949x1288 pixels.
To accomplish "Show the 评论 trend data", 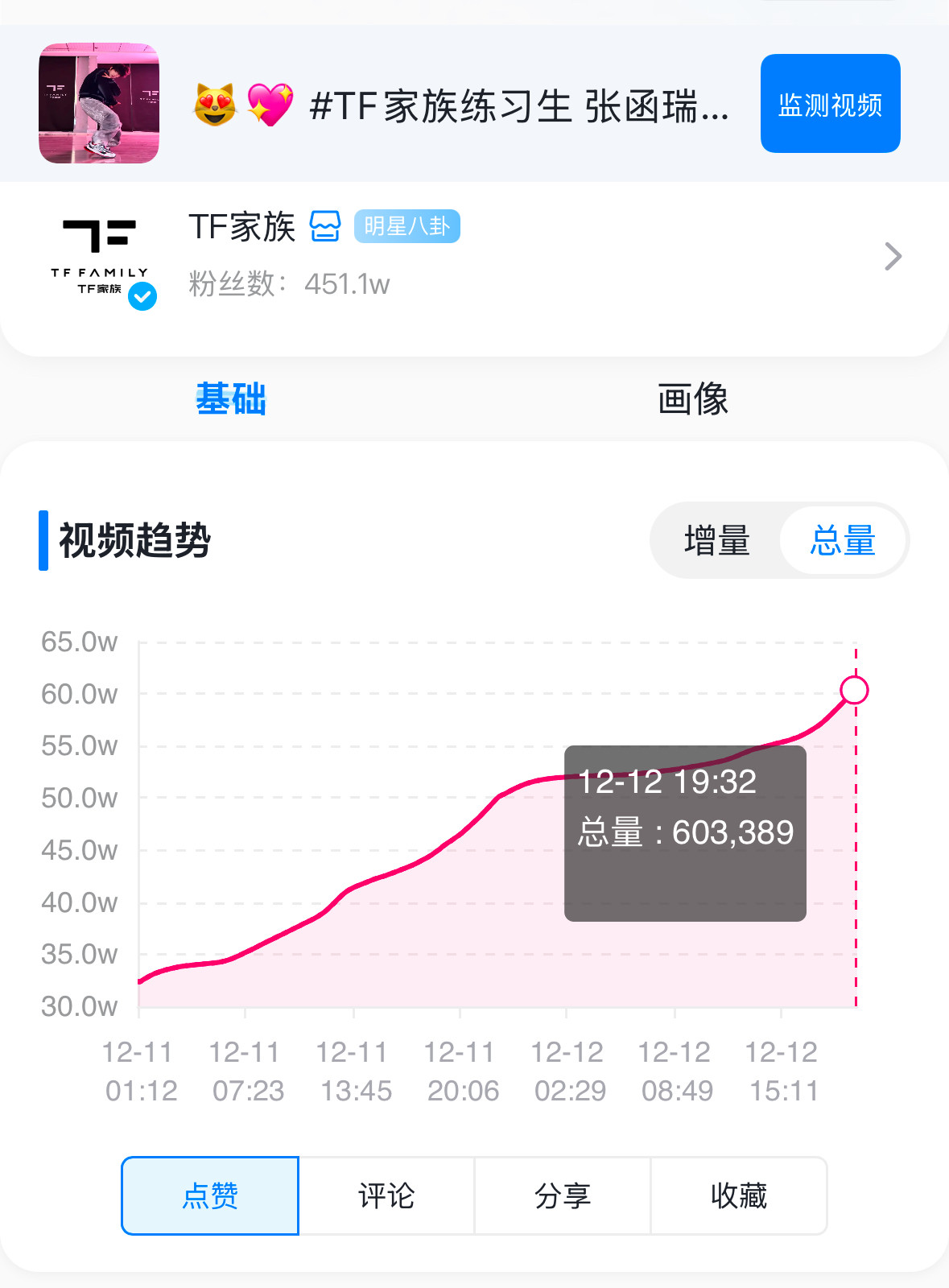I will [x=386, y=1195].
